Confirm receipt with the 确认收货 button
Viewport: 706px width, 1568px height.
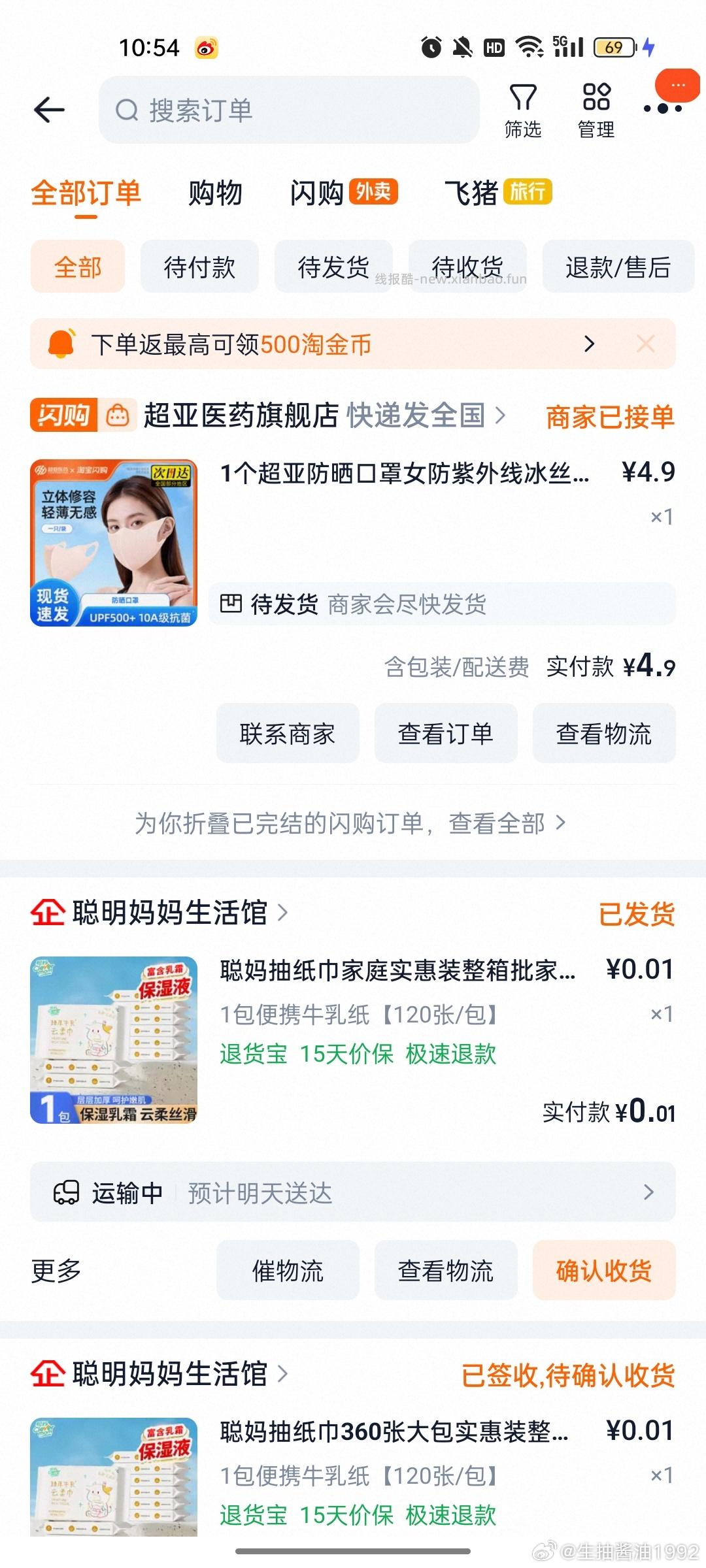(603, 1269)
